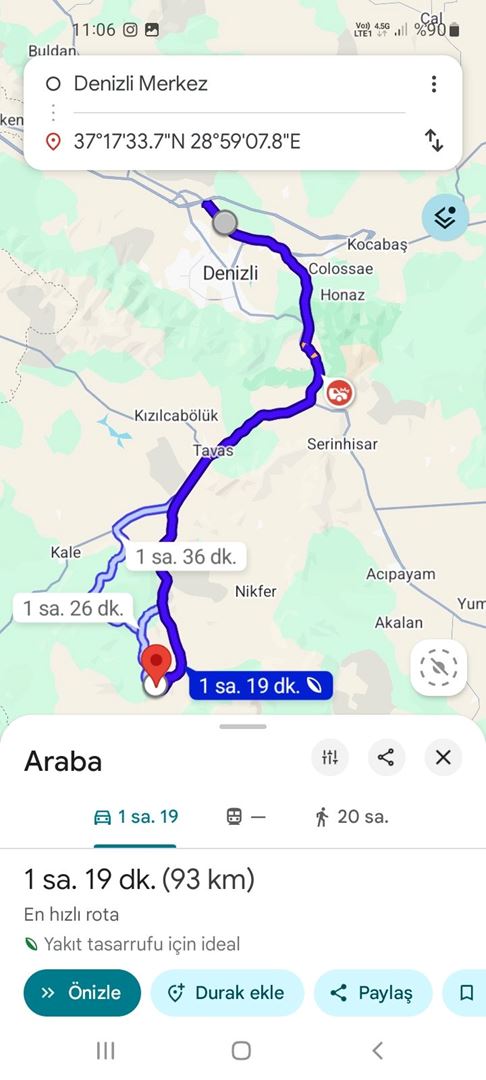This screenshot has width=486, height=1080.
Task: Open the map layers button
Action: click(445, 218)
